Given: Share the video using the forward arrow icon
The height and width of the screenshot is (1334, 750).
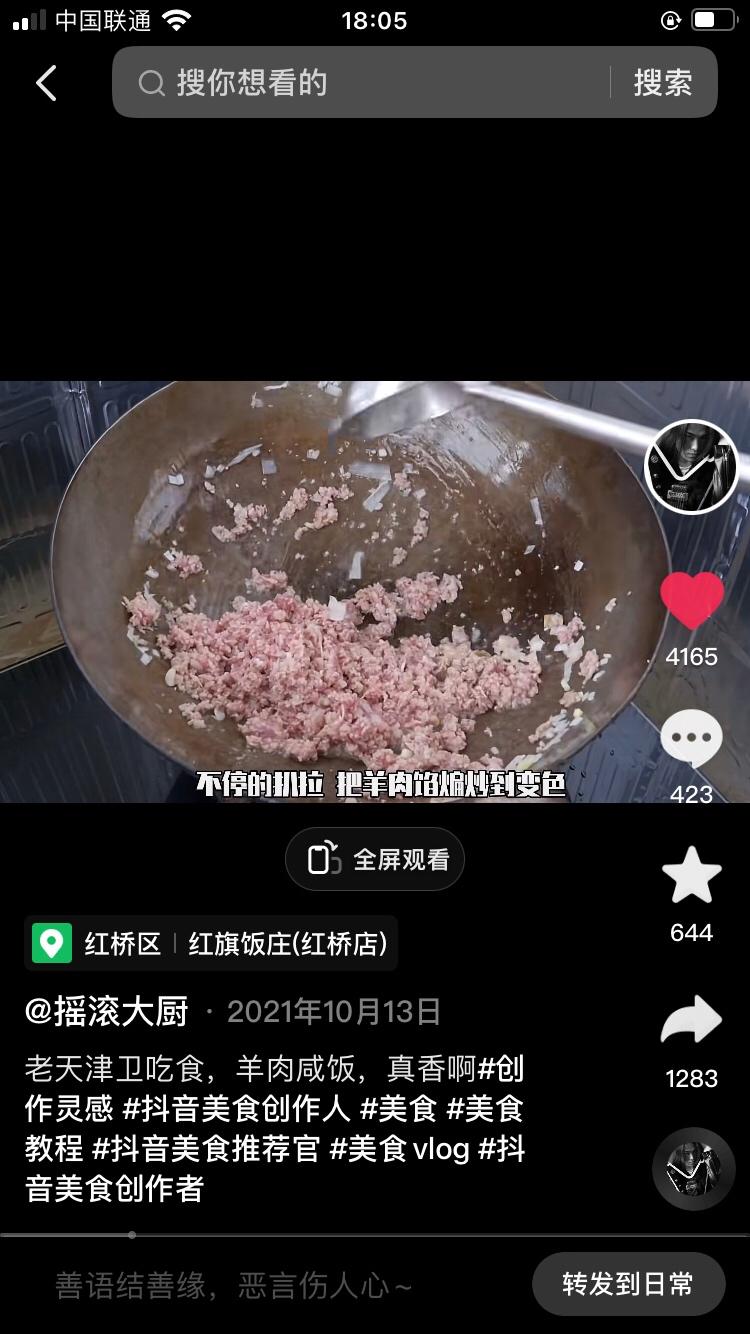Looking at the screenshot, I should tap(691, 1019).
